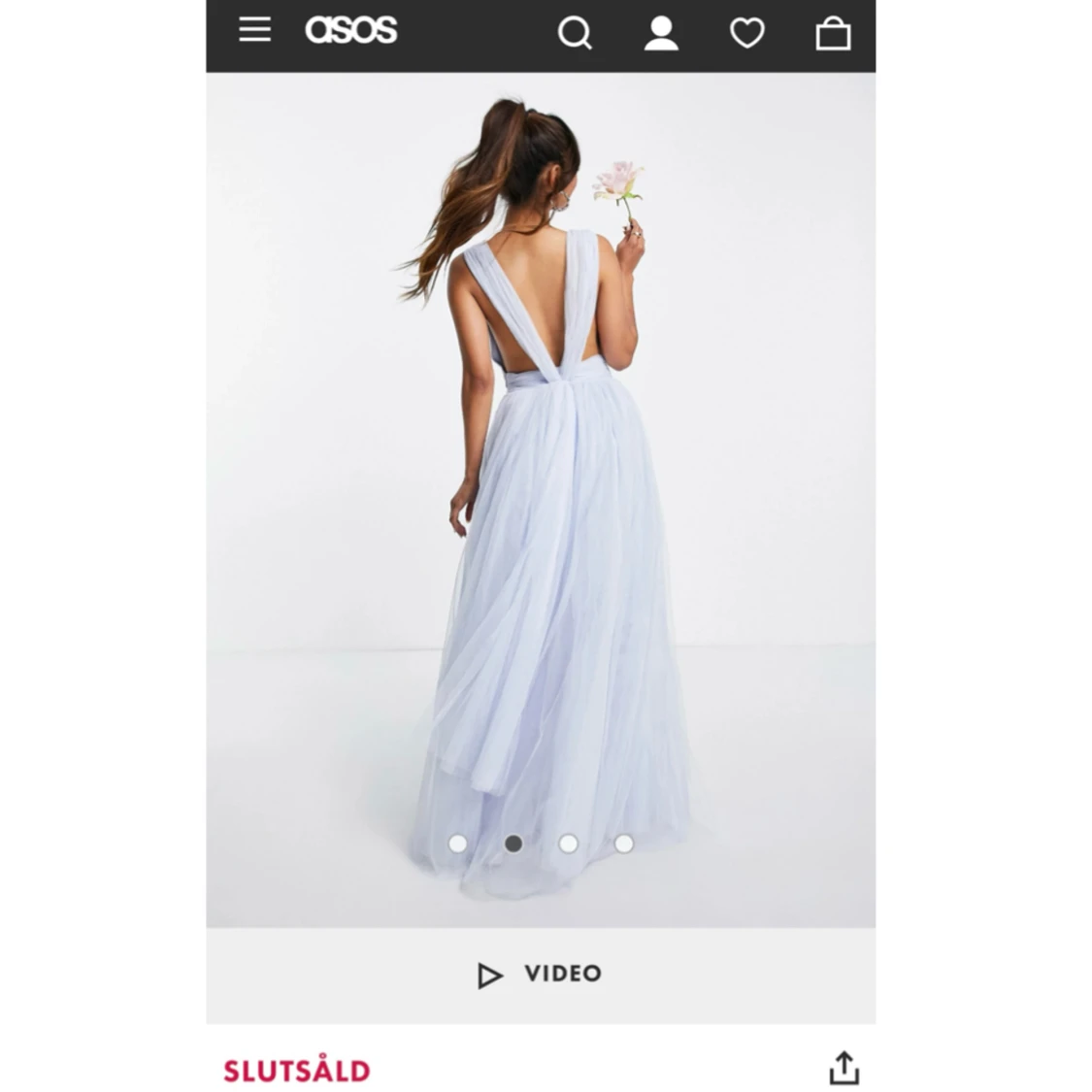Open my account profile
Screen dimensions: 1092x1092
(661, 34)
